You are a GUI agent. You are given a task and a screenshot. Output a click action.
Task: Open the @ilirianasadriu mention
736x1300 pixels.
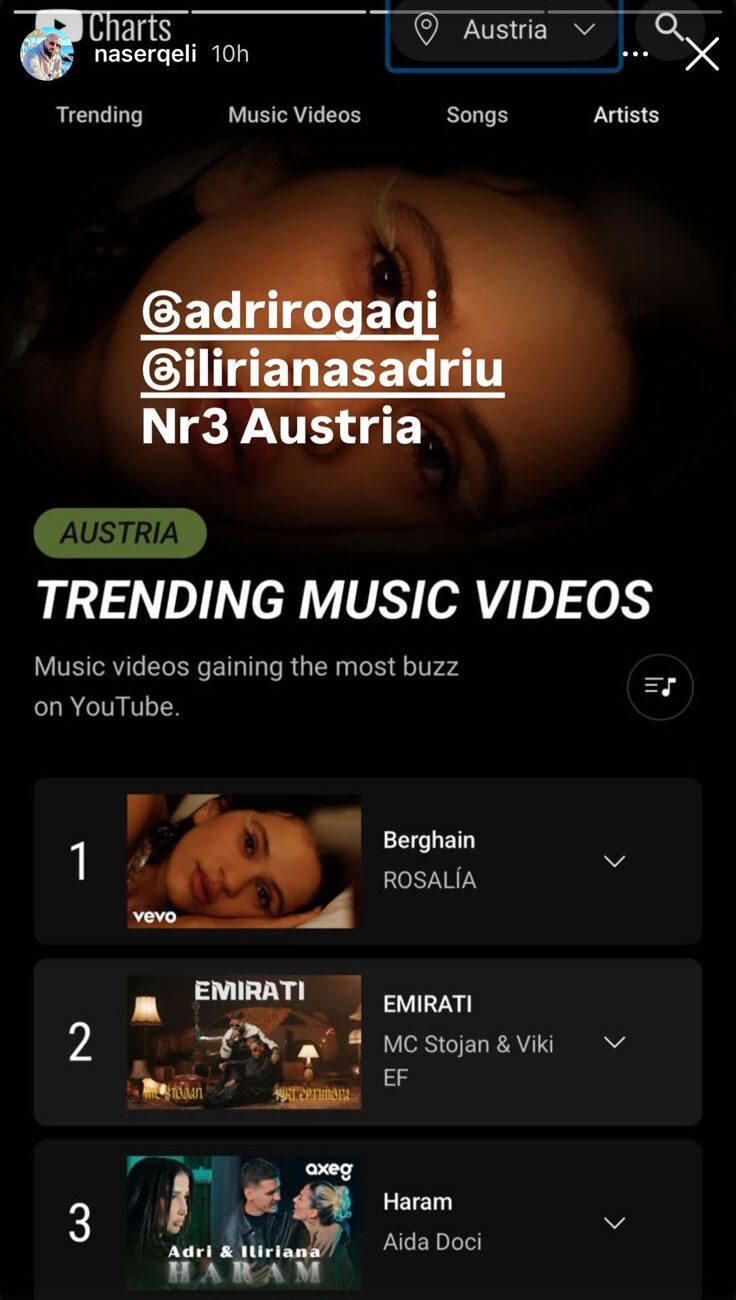click(x=322, y=371)
